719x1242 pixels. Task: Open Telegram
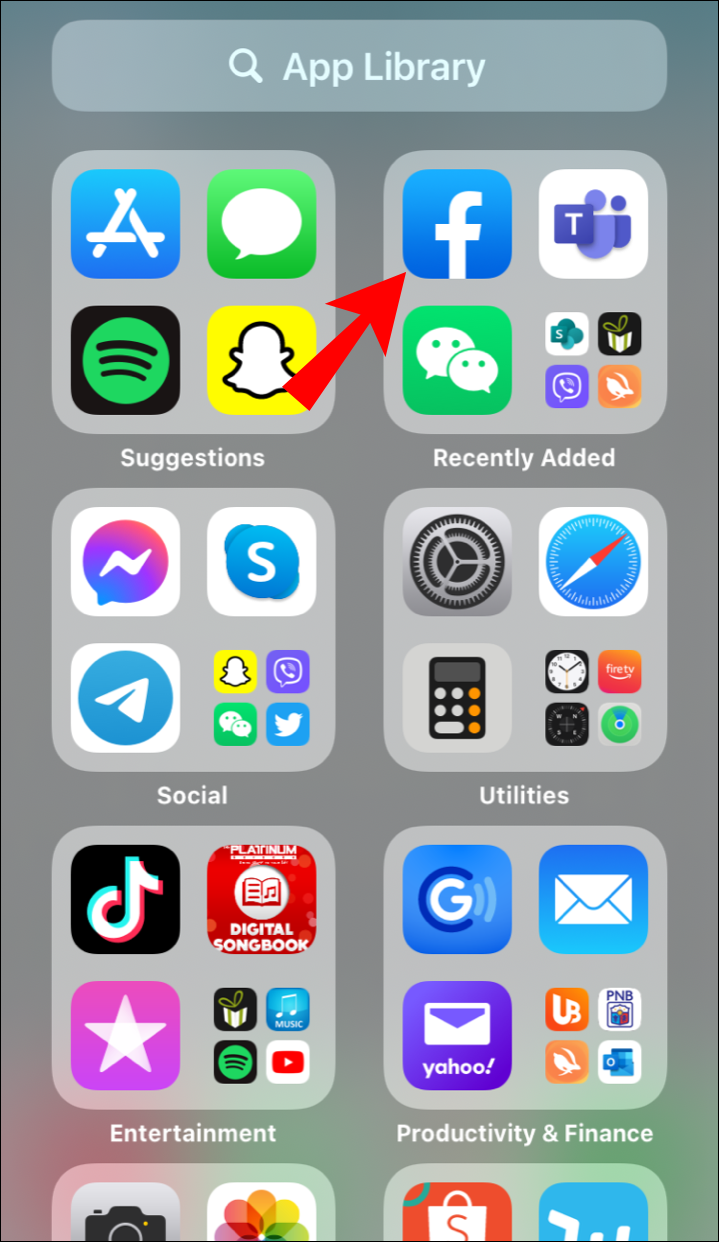[126, 697]
